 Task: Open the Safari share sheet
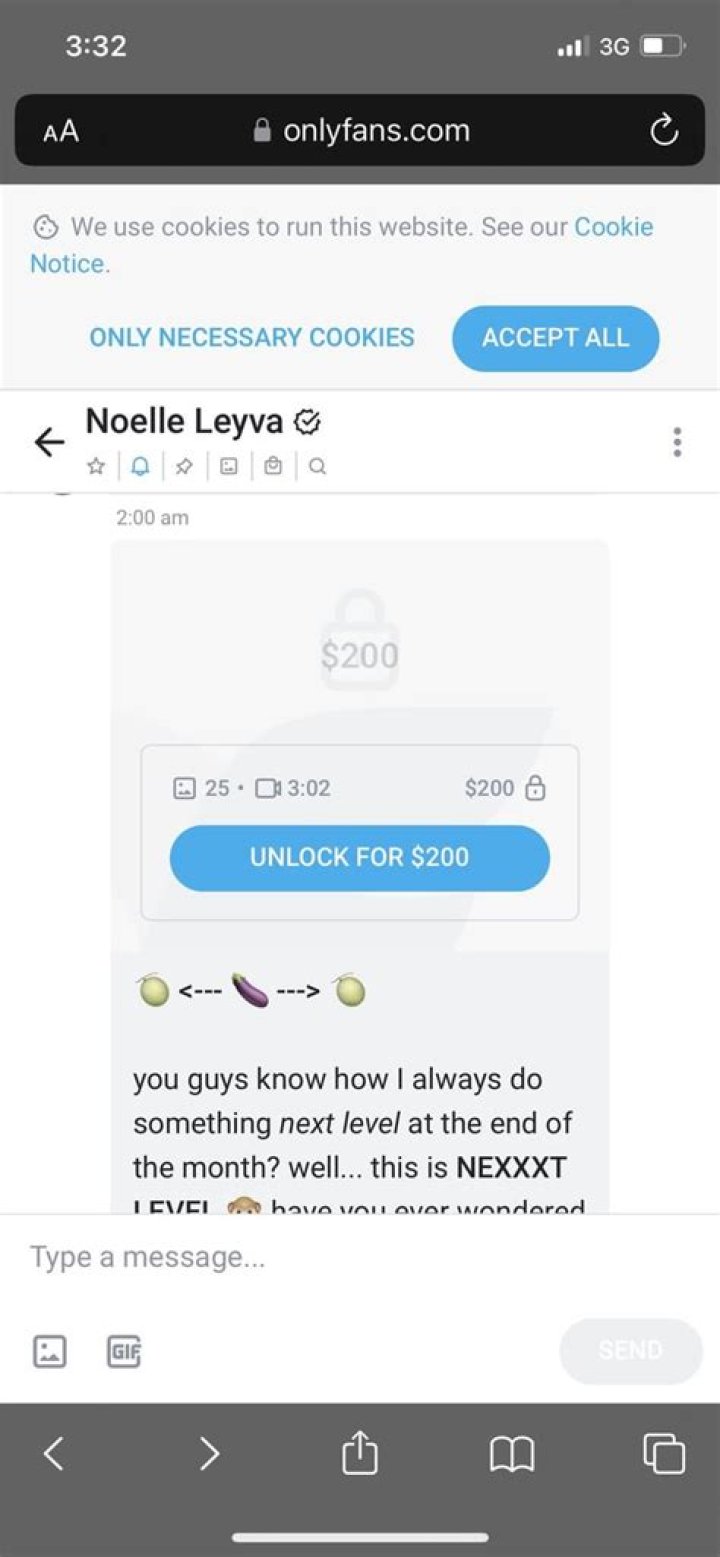(360, 1453)
